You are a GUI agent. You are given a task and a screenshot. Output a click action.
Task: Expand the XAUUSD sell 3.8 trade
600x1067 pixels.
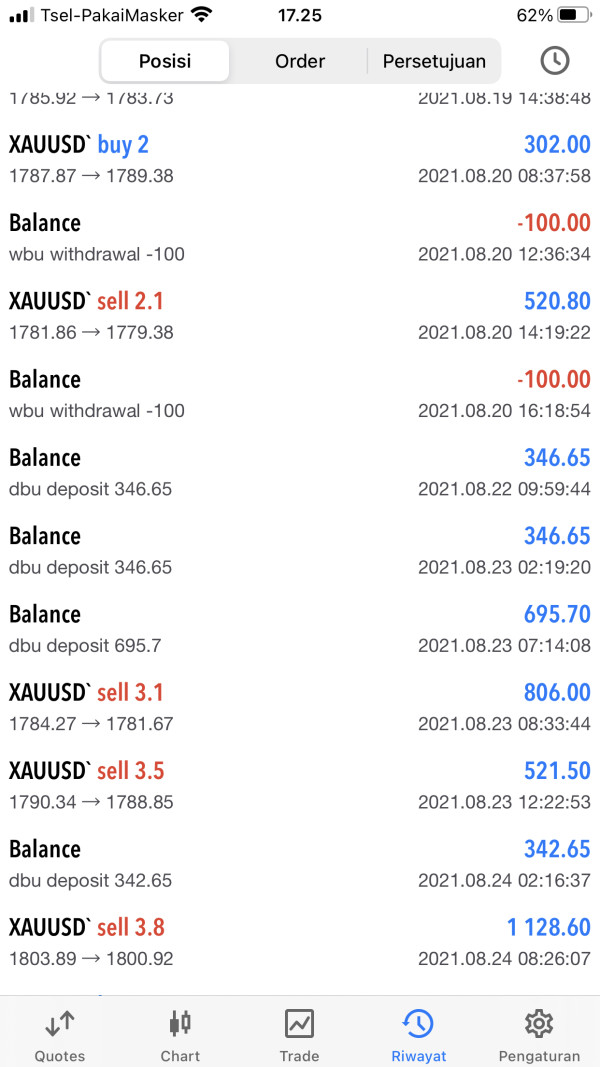pos(300,942)
